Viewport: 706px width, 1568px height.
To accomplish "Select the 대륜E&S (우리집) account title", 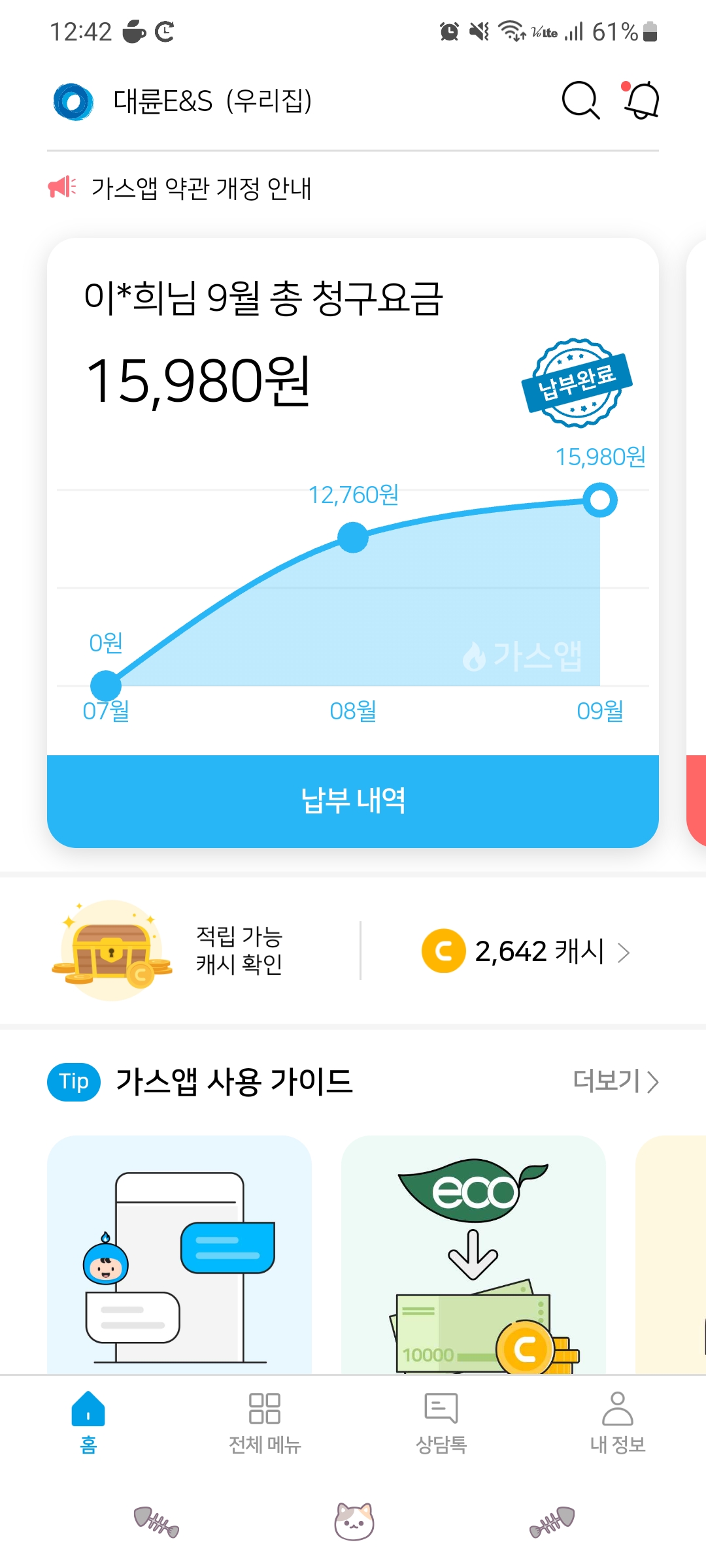I will 212,101.
